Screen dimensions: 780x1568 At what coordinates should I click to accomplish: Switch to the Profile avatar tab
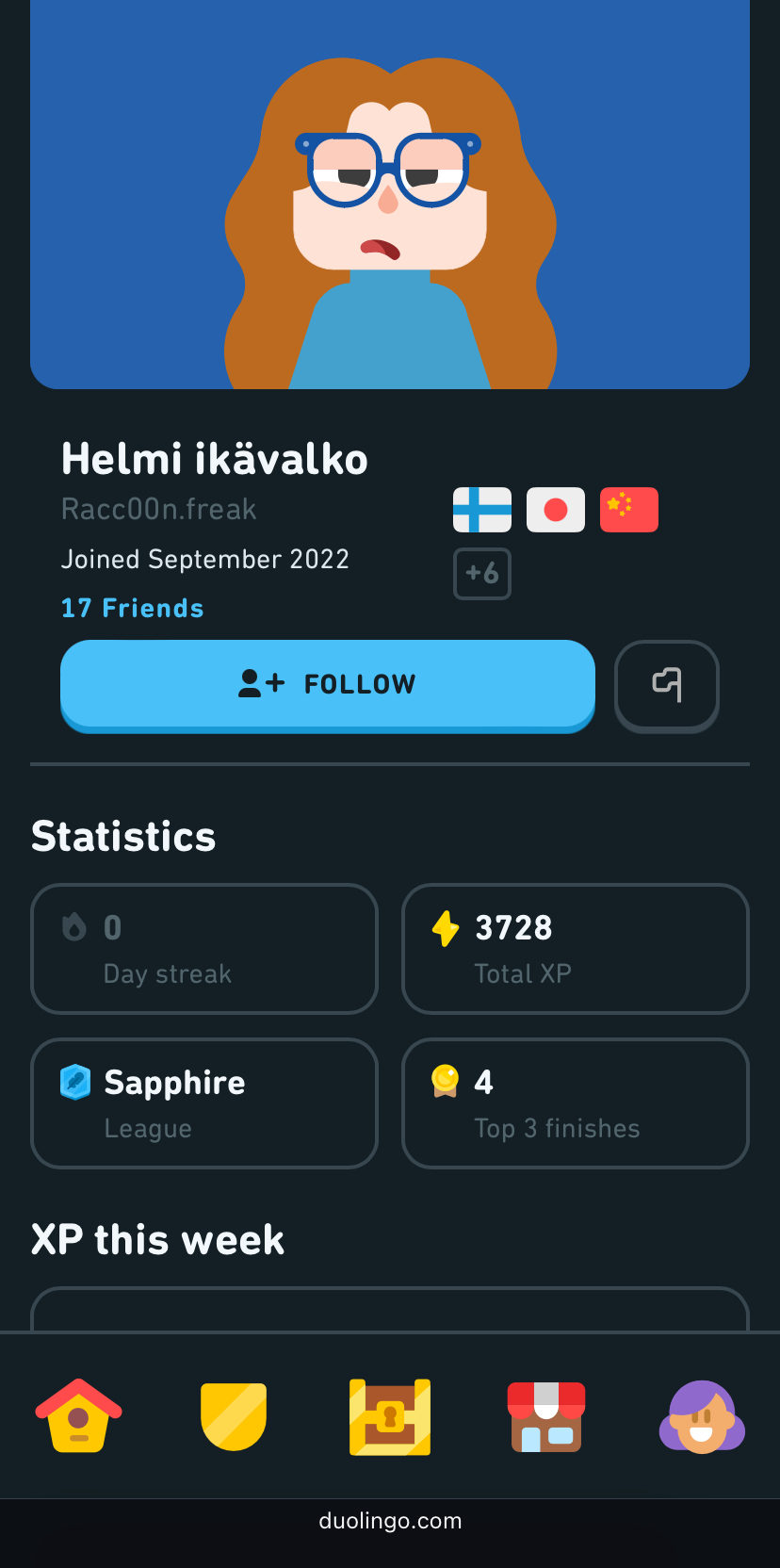tap(702, 1416)
